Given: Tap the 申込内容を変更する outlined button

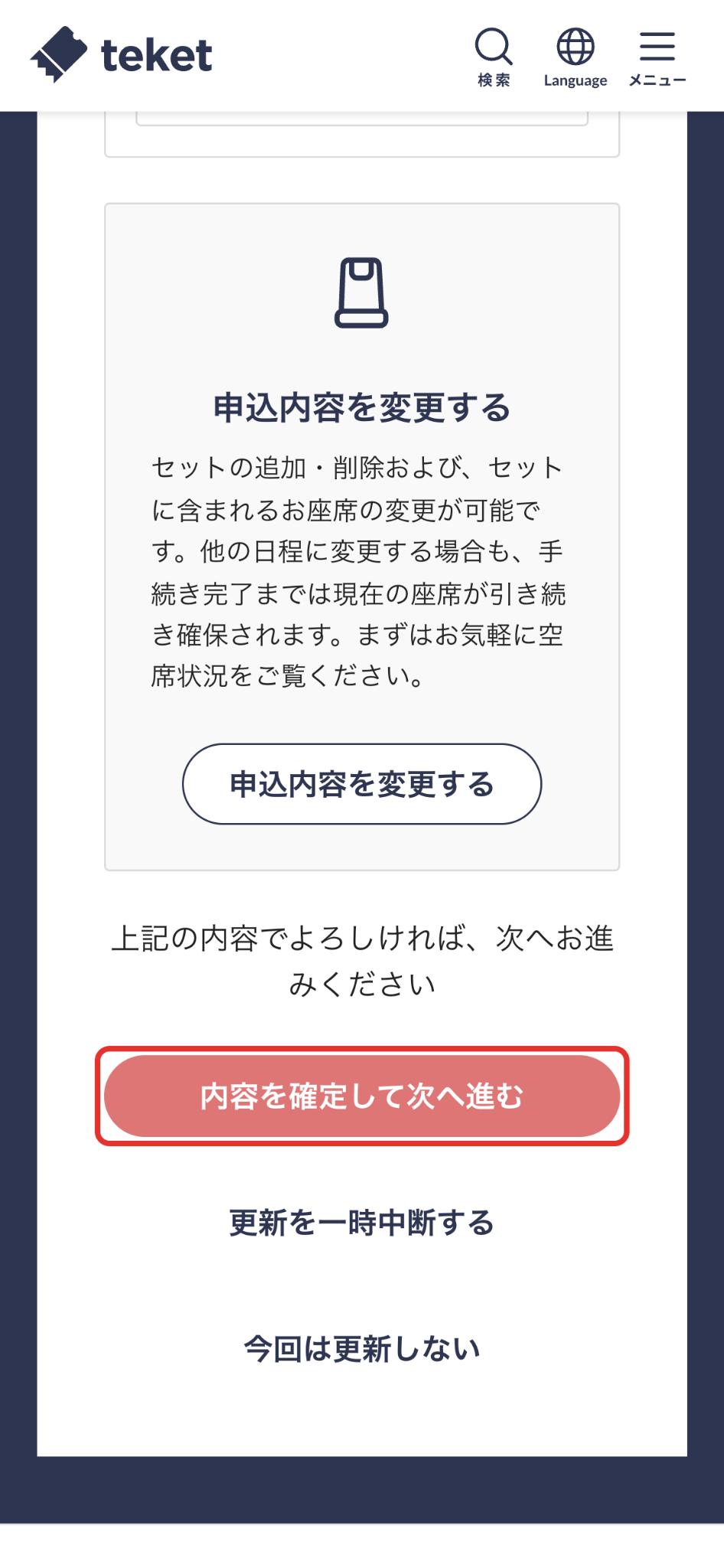Looking at the screenshot, I should click(x=362, y=784).
